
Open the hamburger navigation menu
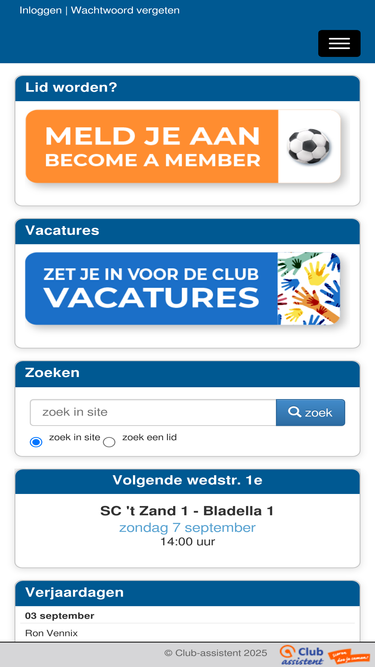(x=339, y=43)
